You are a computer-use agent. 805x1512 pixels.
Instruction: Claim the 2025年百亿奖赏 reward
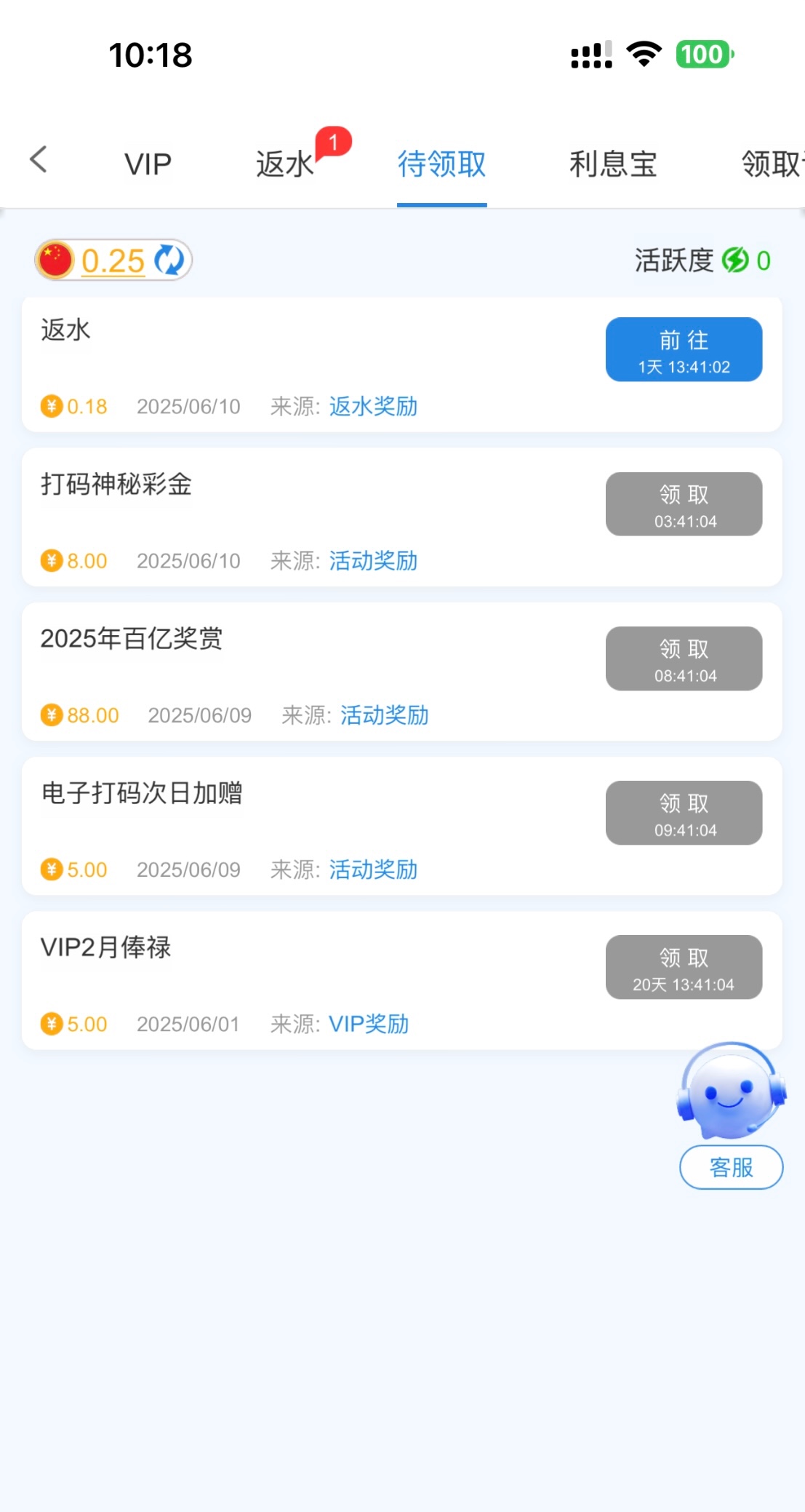[684, 658]
